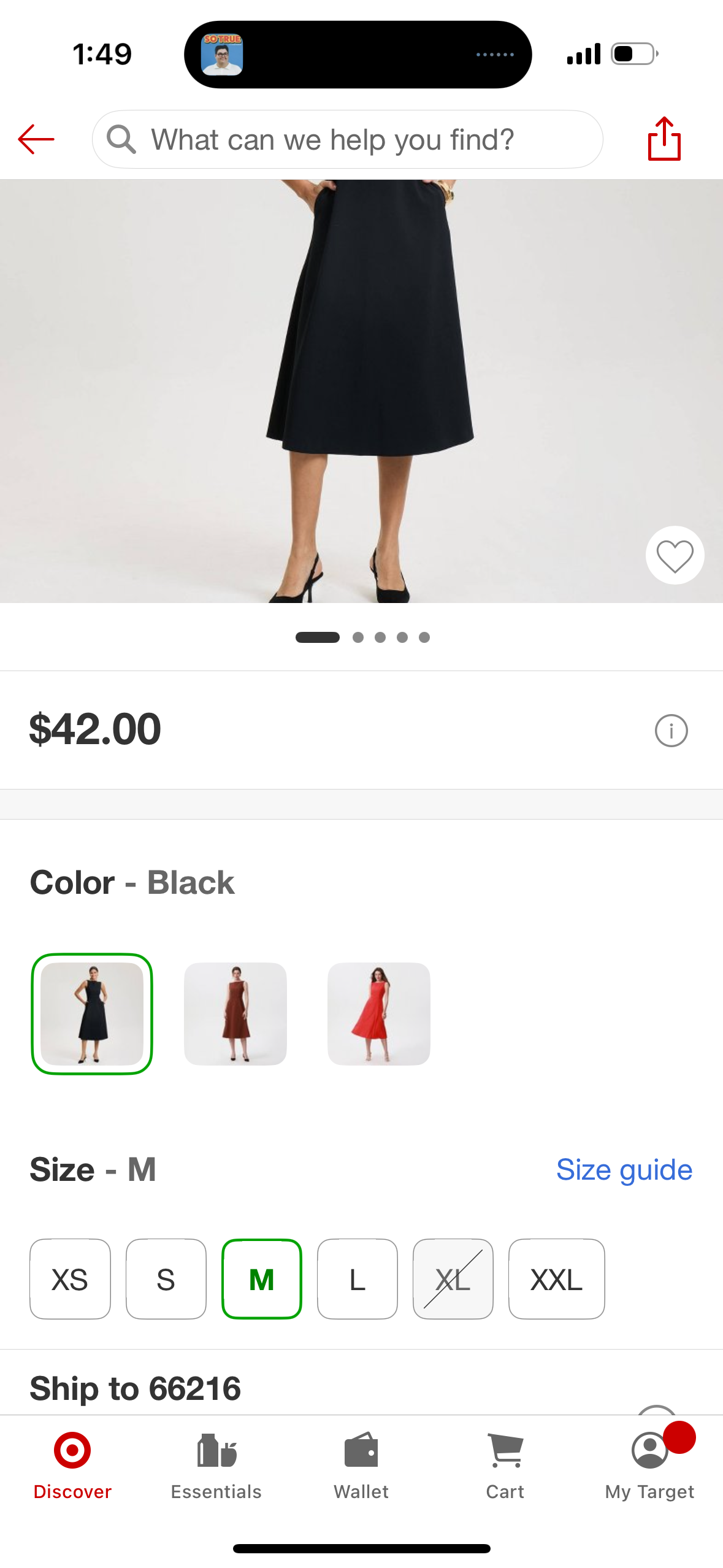
Task: View the Cart tab
Action: (505, 1466)
